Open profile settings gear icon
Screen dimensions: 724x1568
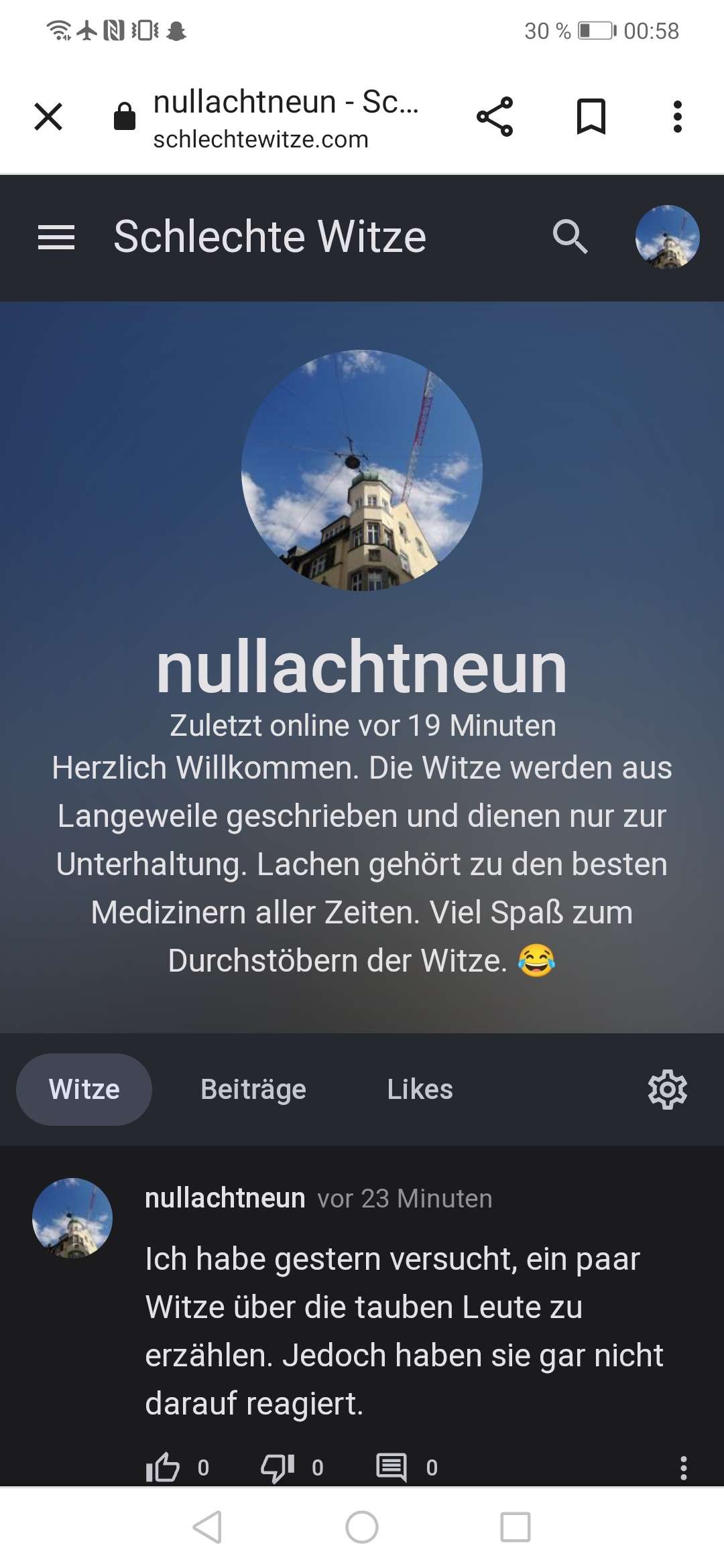[667, 1090]
